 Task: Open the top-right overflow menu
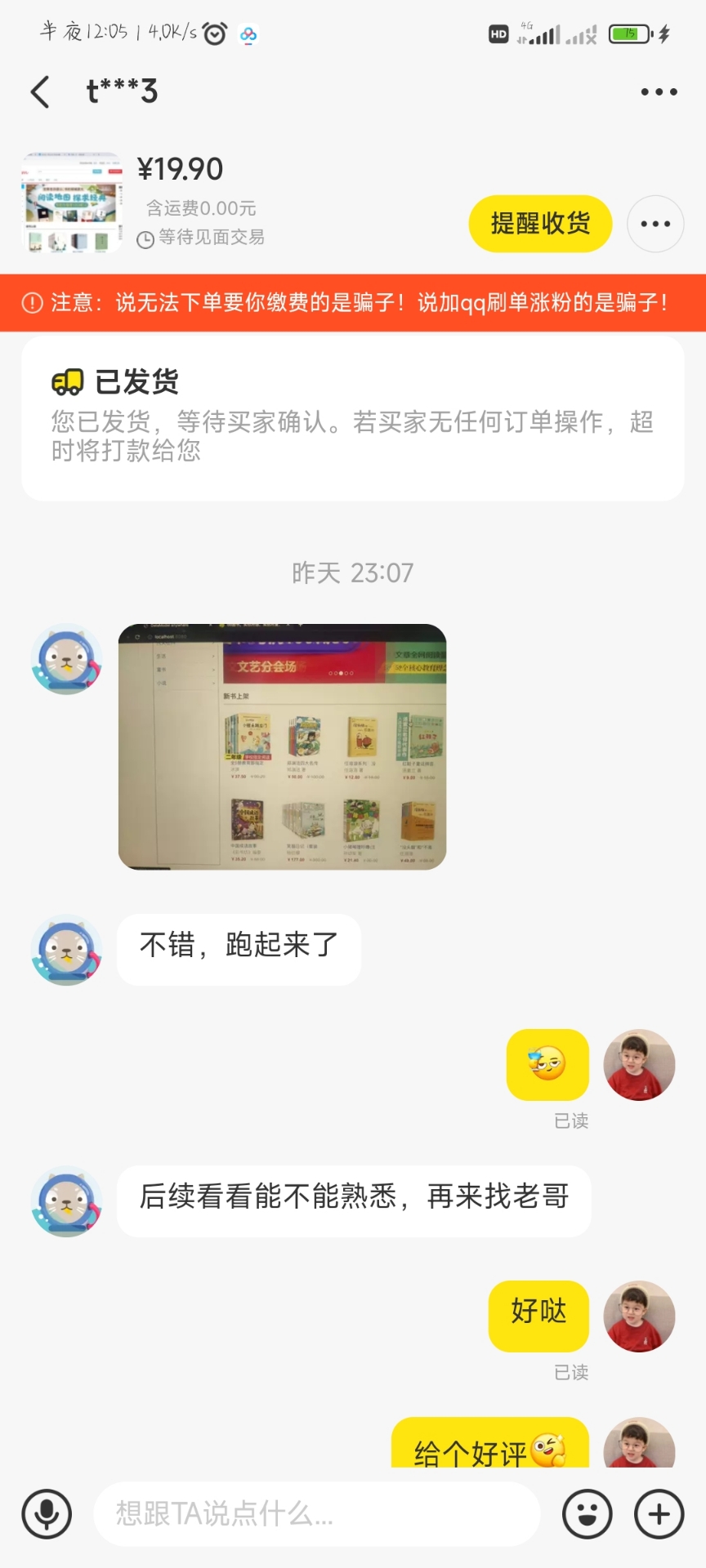(659, 91)
